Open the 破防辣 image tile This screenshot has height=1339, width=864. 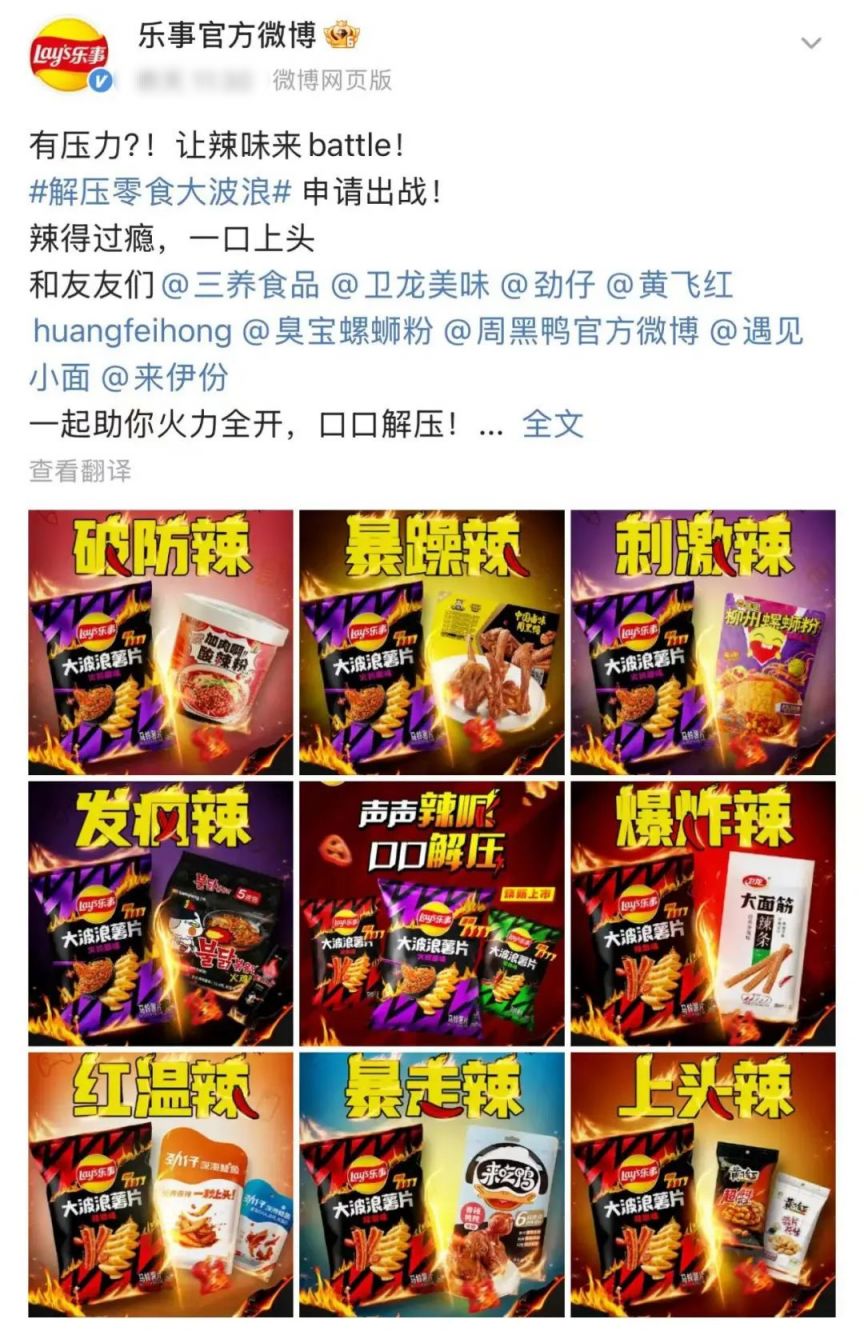161,642
